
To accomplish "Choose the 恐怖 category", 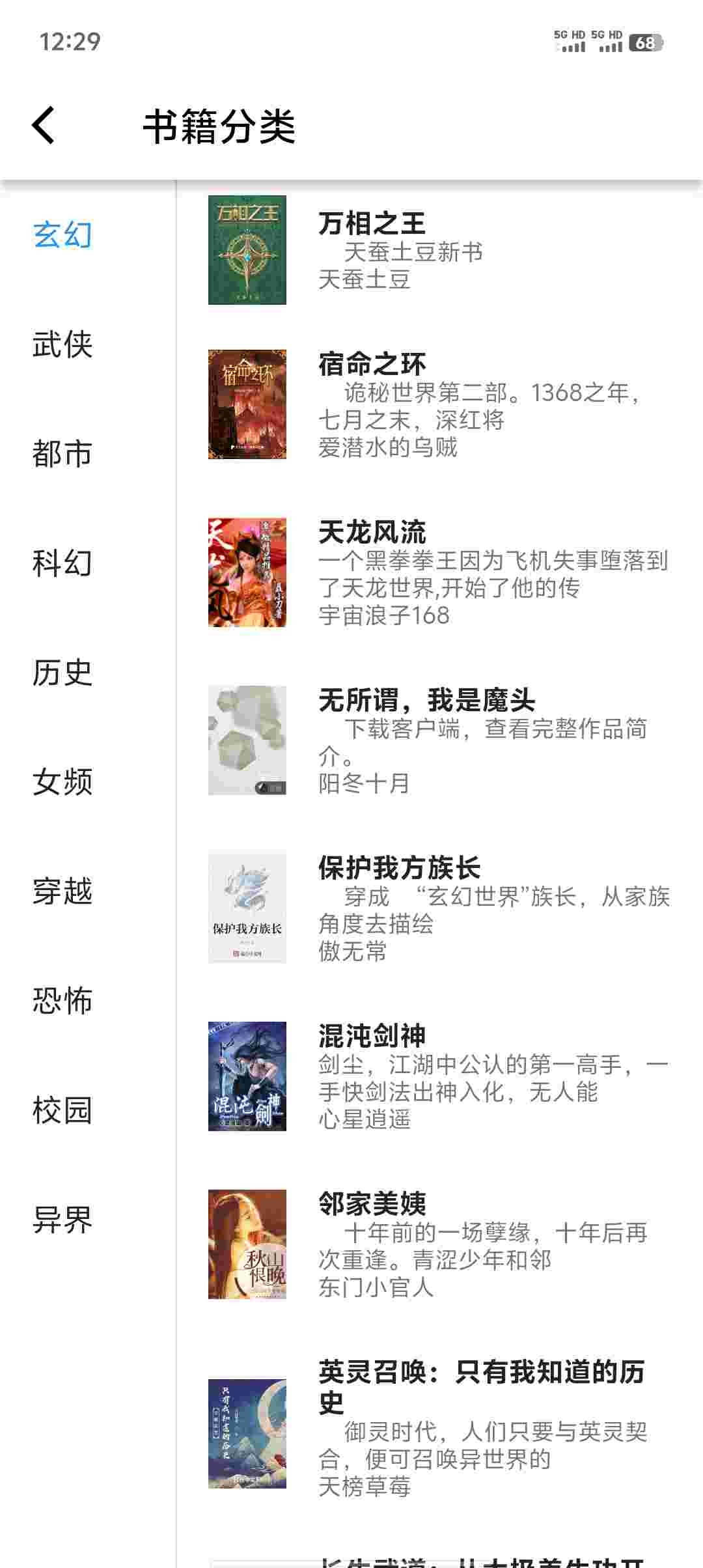I will 62,1000.
